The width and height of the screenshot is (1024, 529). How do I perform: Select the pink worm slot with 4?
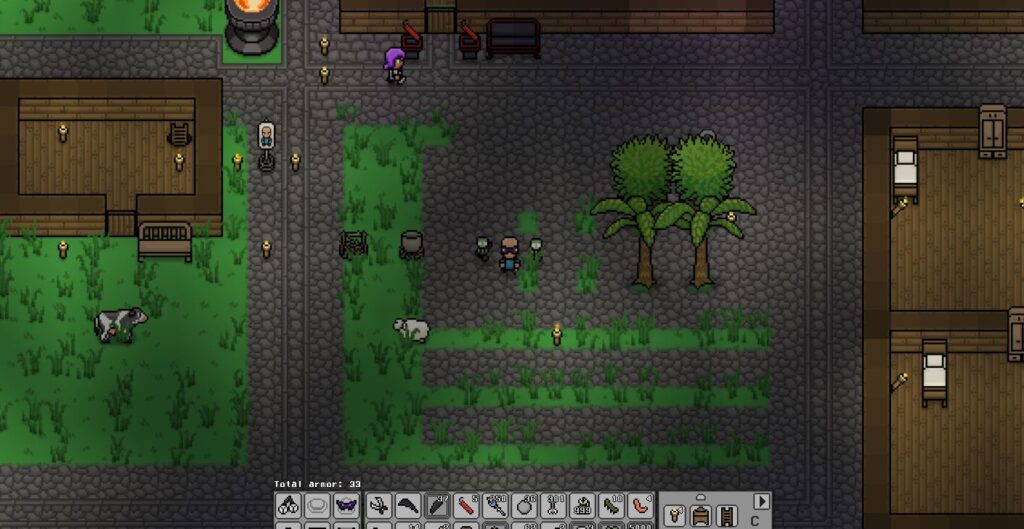point(641,506)
